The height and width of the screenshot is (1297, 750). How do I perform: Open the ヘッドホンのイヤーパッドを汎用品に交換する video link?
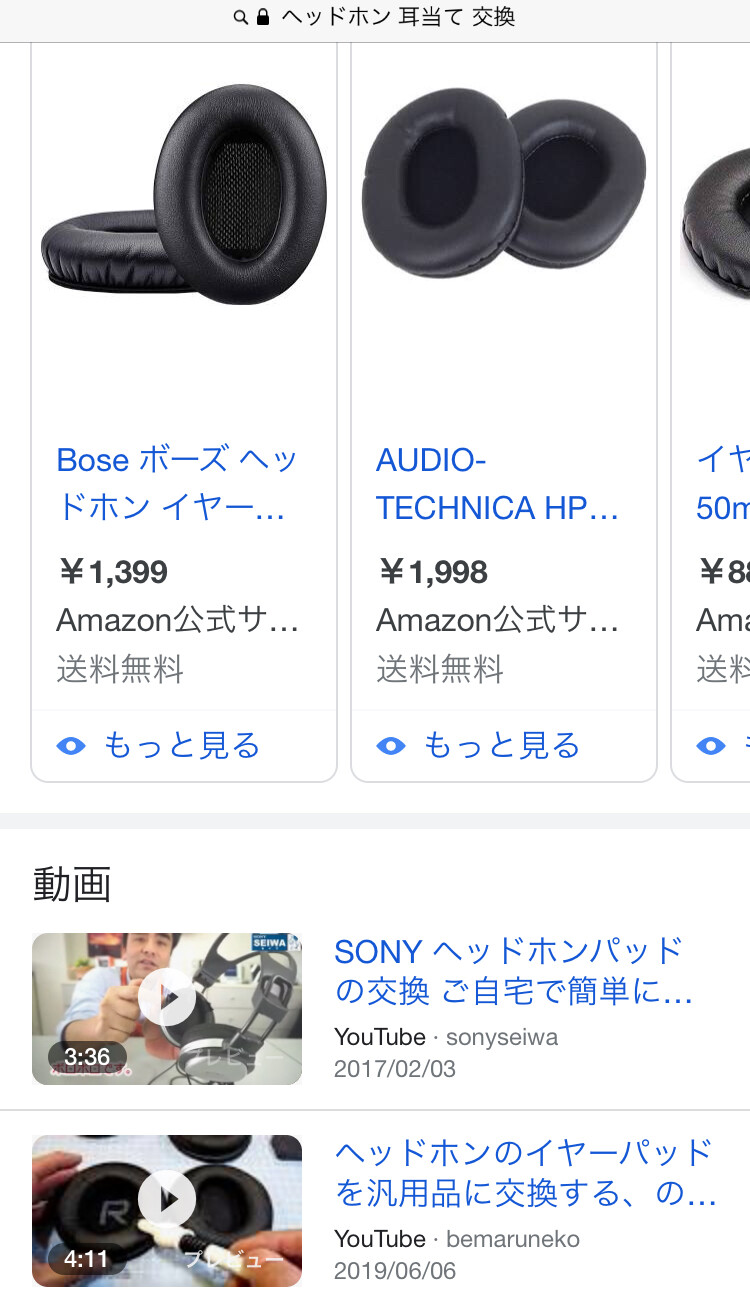[525, 1172]
